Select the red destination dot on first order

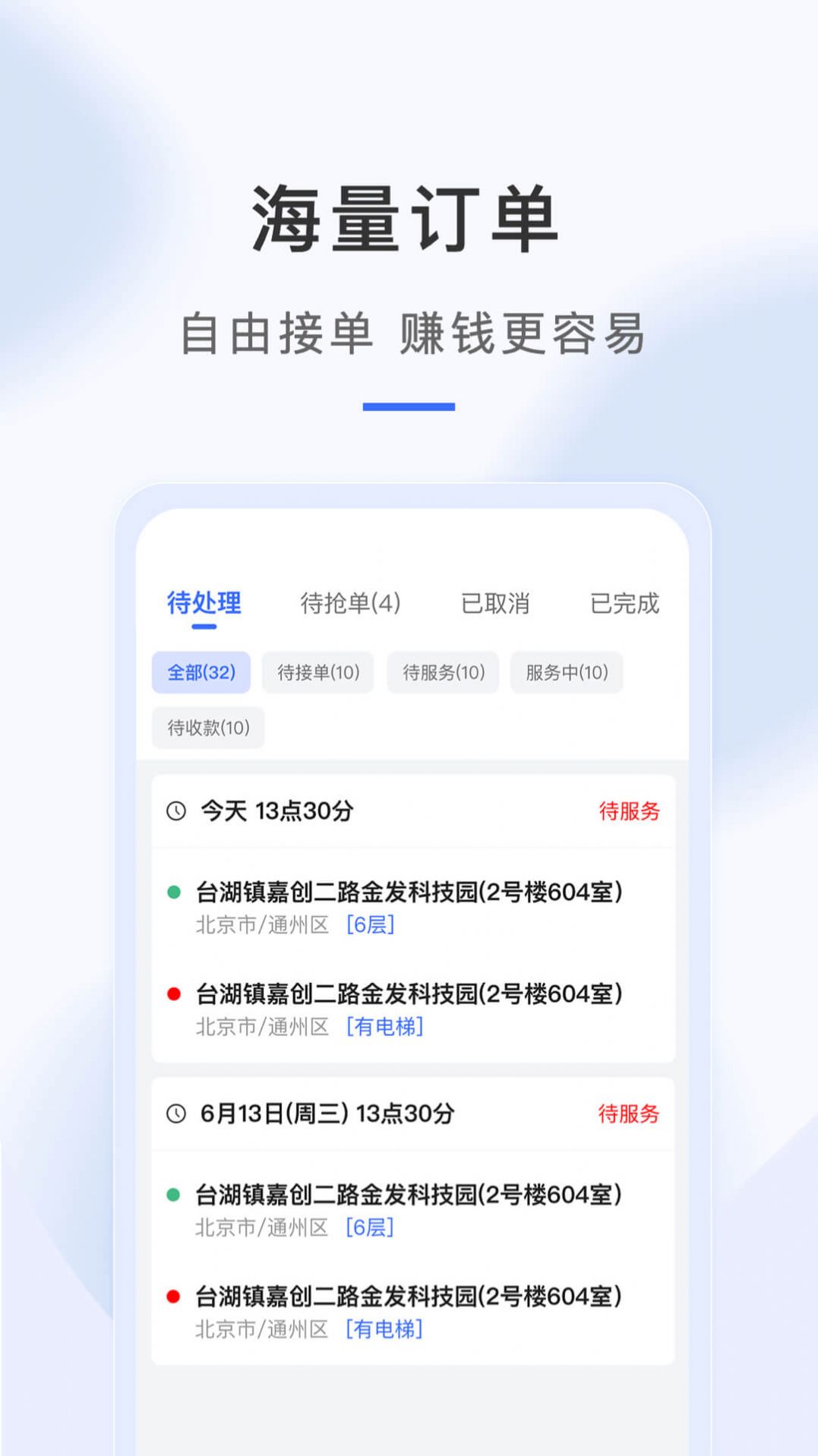(x=173, y=993)
